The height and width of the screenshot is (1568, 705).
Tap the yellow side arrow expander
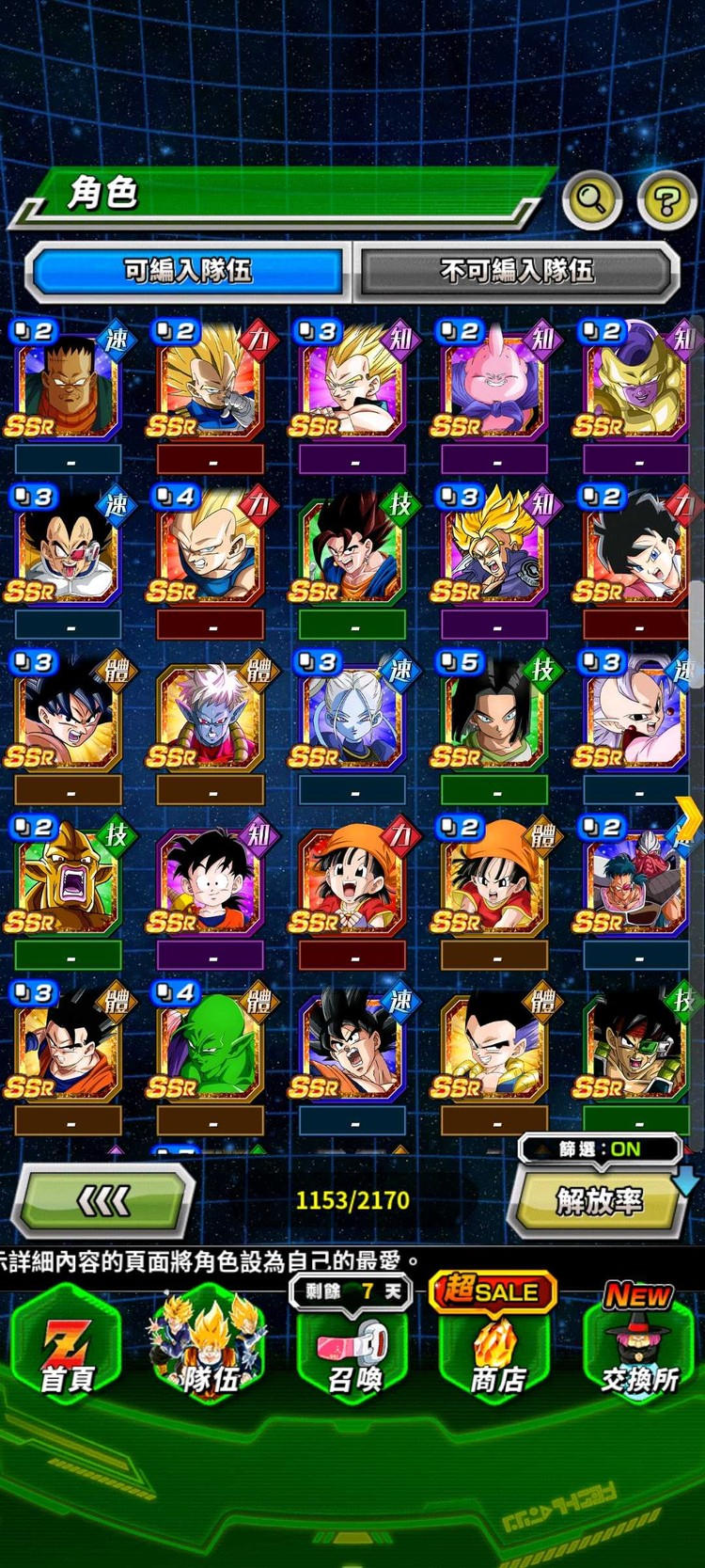pos(689,820)
